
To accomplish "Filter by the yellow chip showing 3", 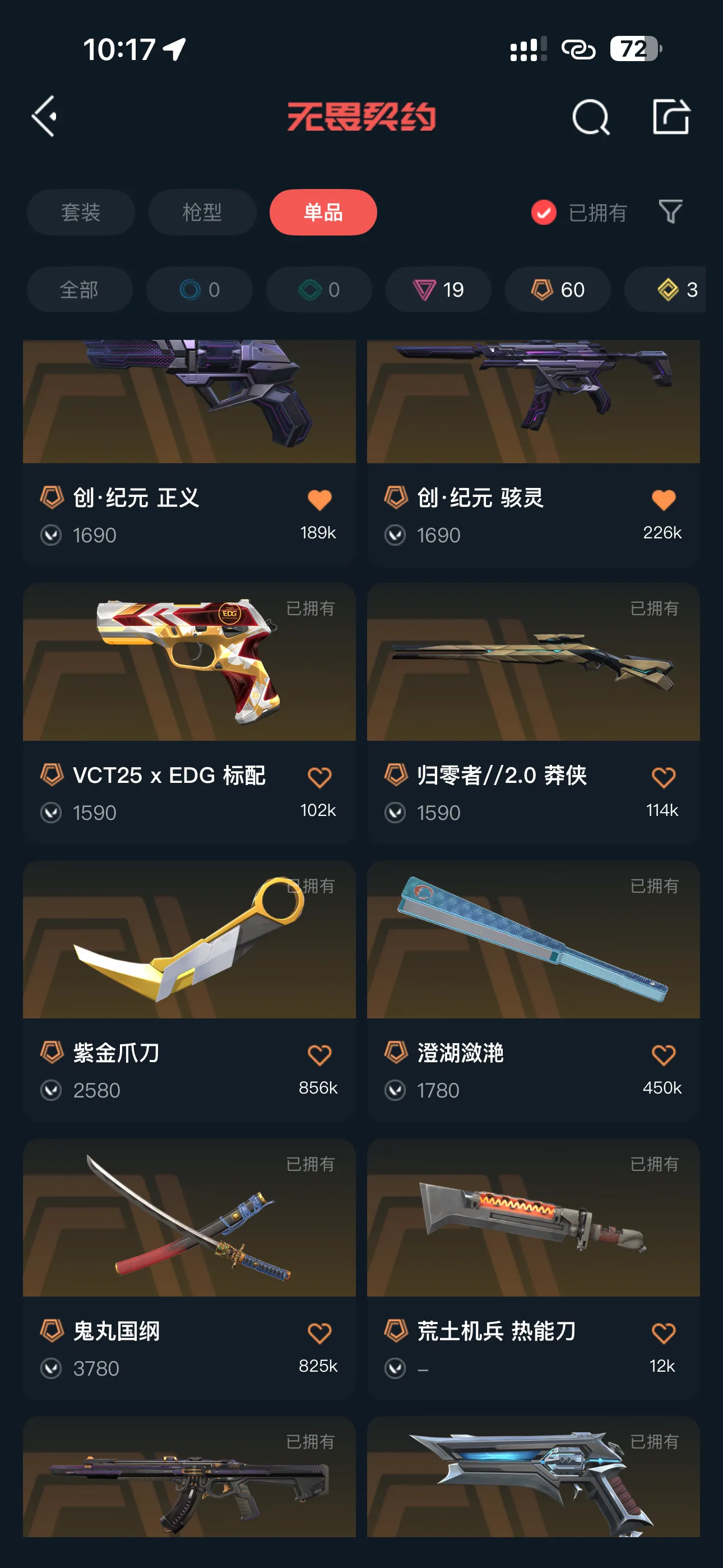I will (x=665, y=290).
